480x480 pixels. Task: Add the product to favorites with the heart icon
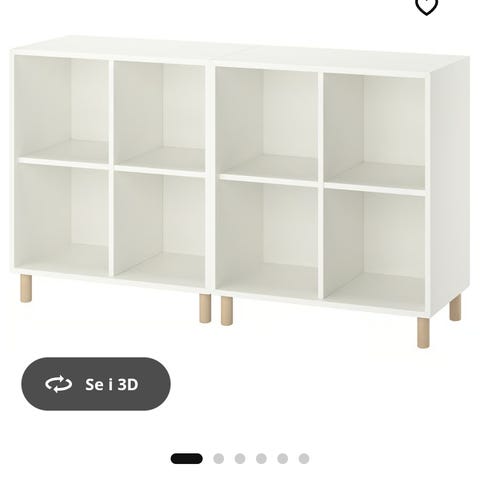(x=426, y=5)
